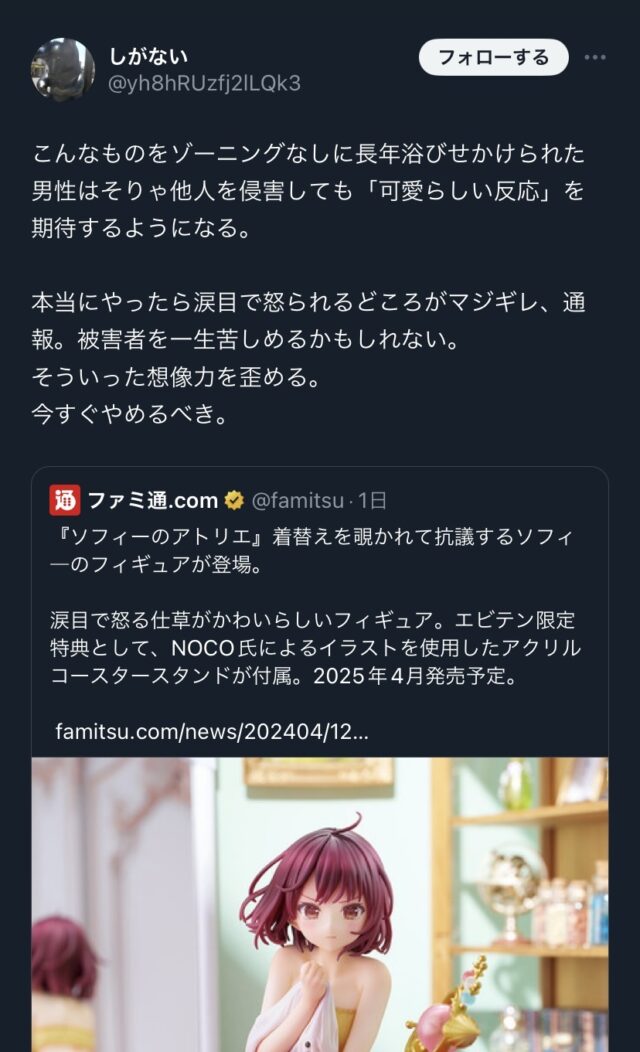
Task: Open the @yh8hRUzfj2lLQk3 handle profile
Action: pos(204,83)
